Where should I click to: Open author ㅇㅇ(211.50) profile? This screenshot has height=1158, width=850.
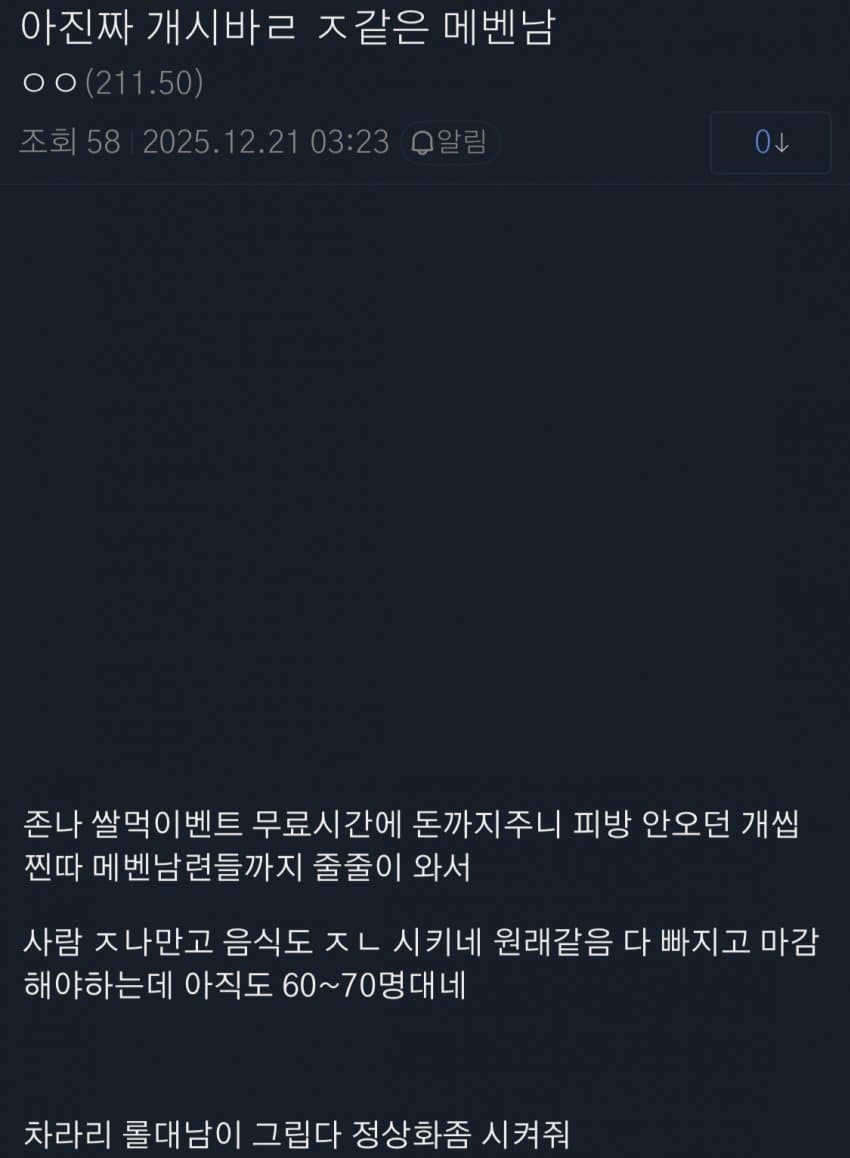tap(111, 84)
